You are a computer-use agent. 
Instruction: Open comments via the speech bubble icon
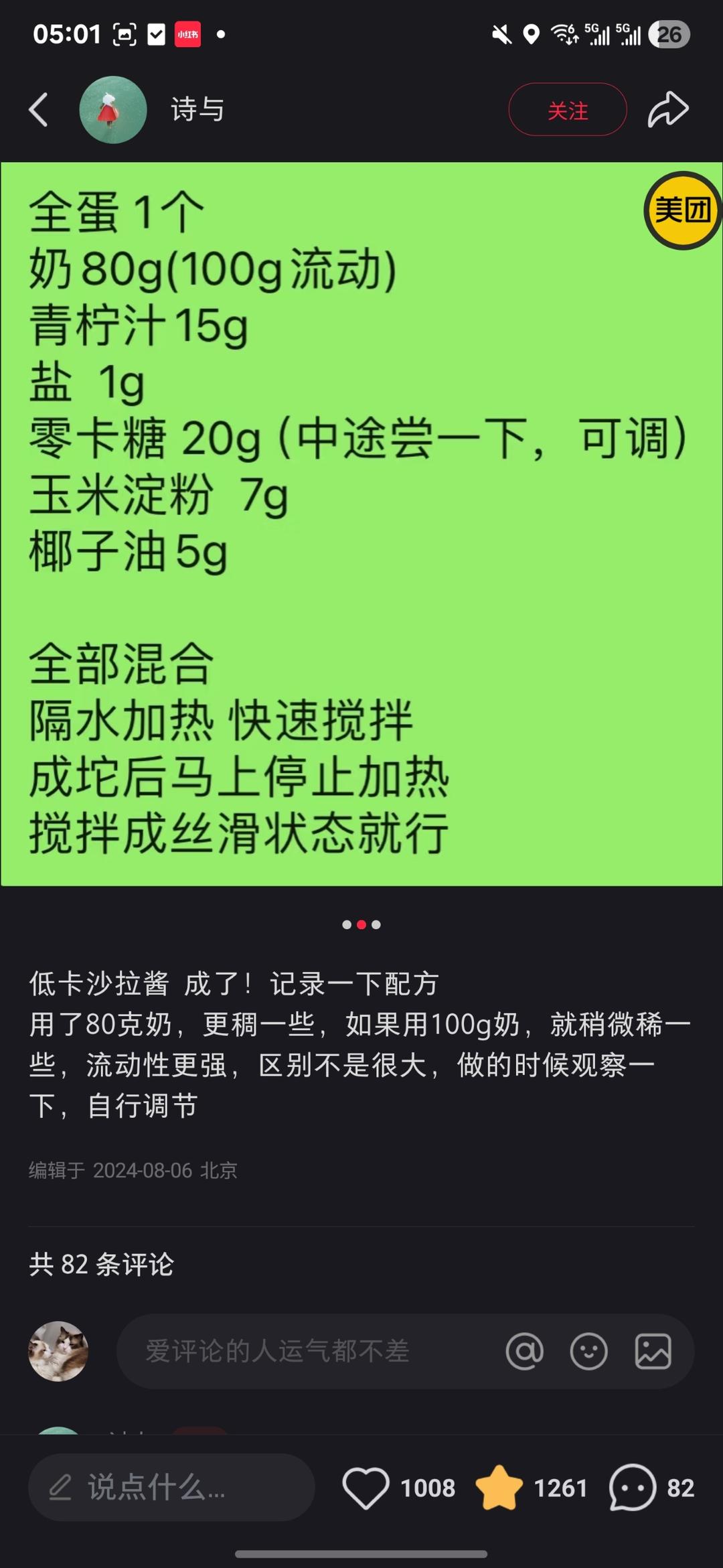(632, 1488)
